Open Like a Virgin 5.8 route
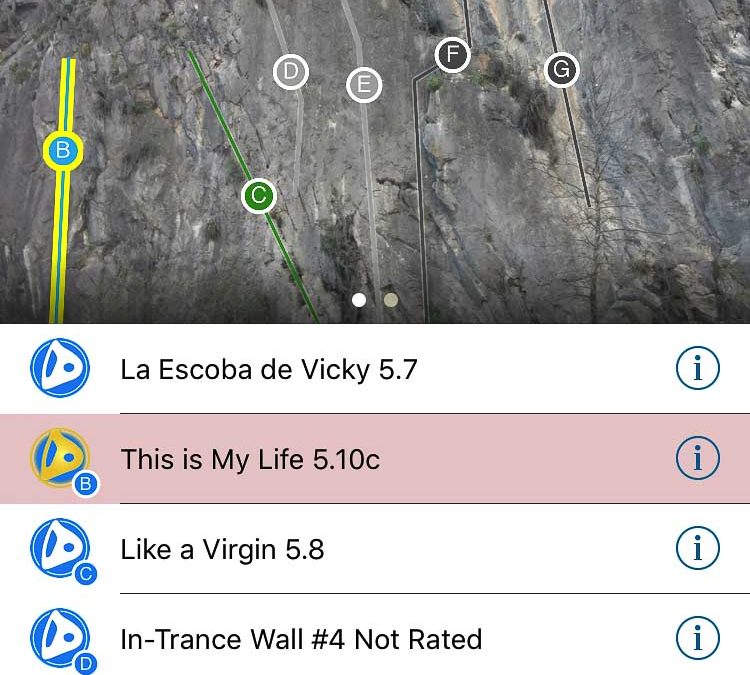The height and width of the screenshot is (675, 750). coord(222,550)
